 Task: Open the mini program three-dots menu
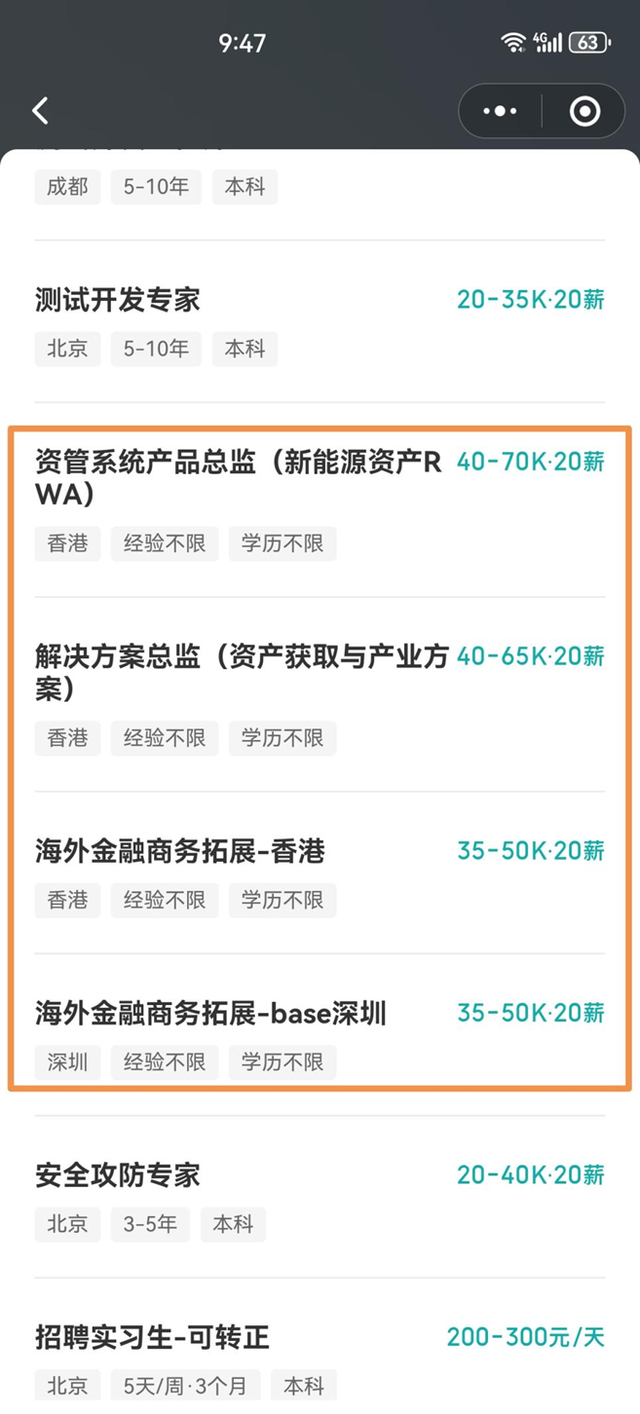pos(500,111)
